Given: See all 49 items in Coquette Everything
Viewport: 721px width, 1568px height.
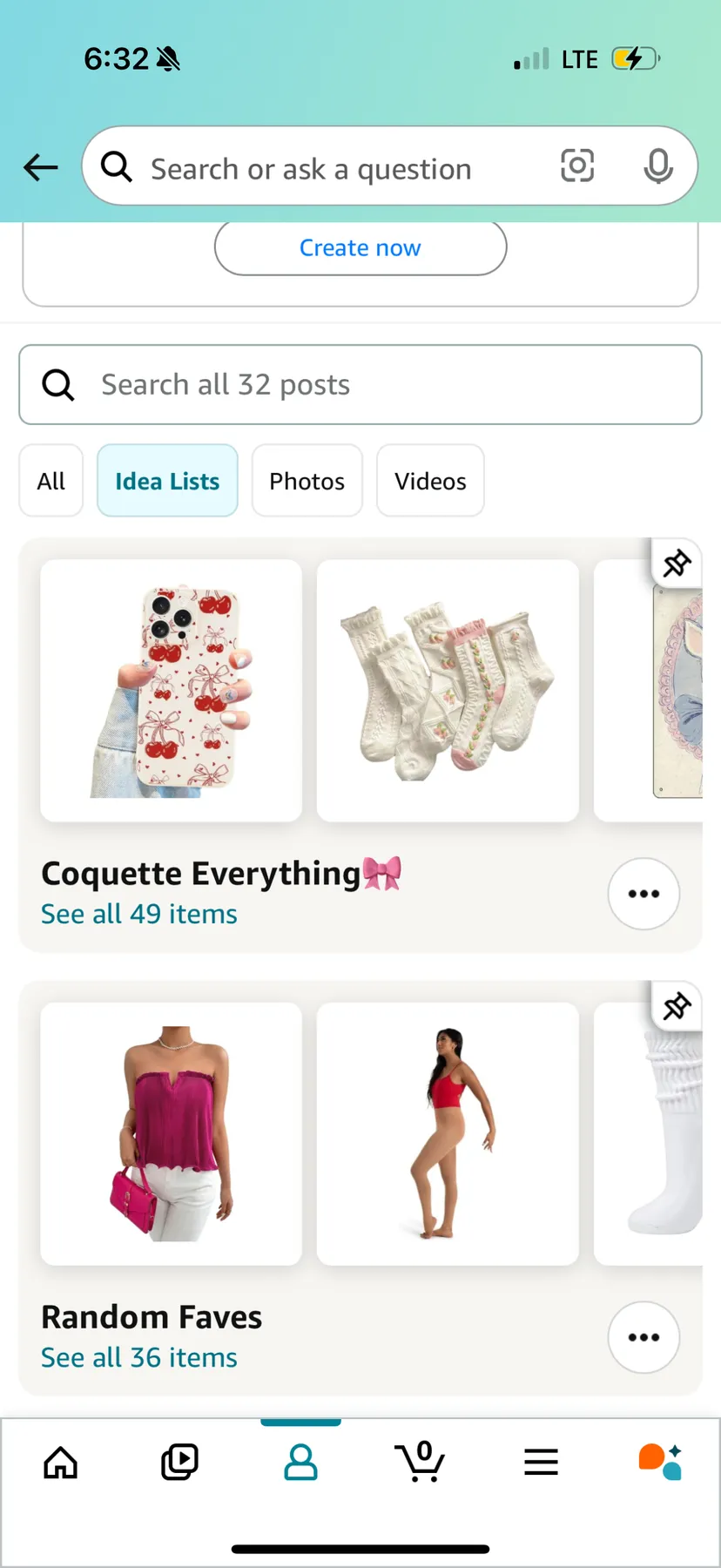Looking at the screenshot, I should [x=139, y=914].
